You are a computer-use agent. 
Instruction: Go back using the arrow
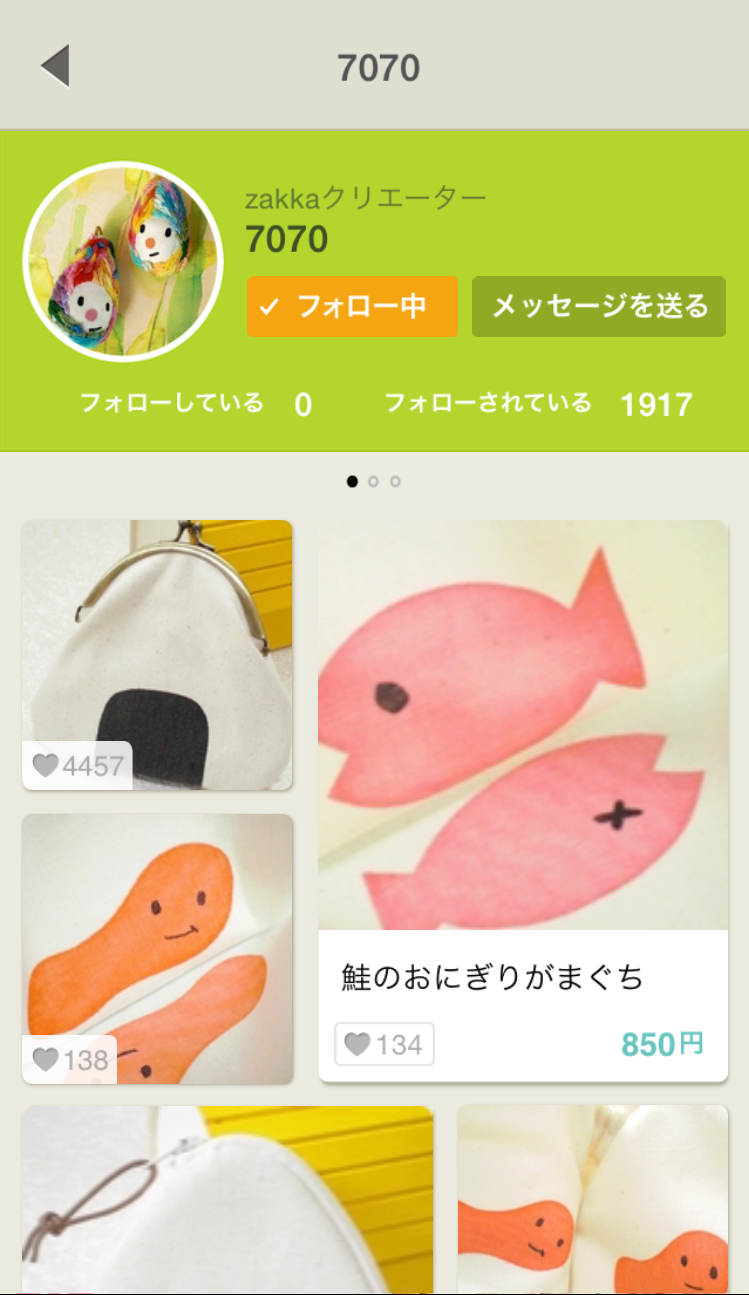(55, 67)
